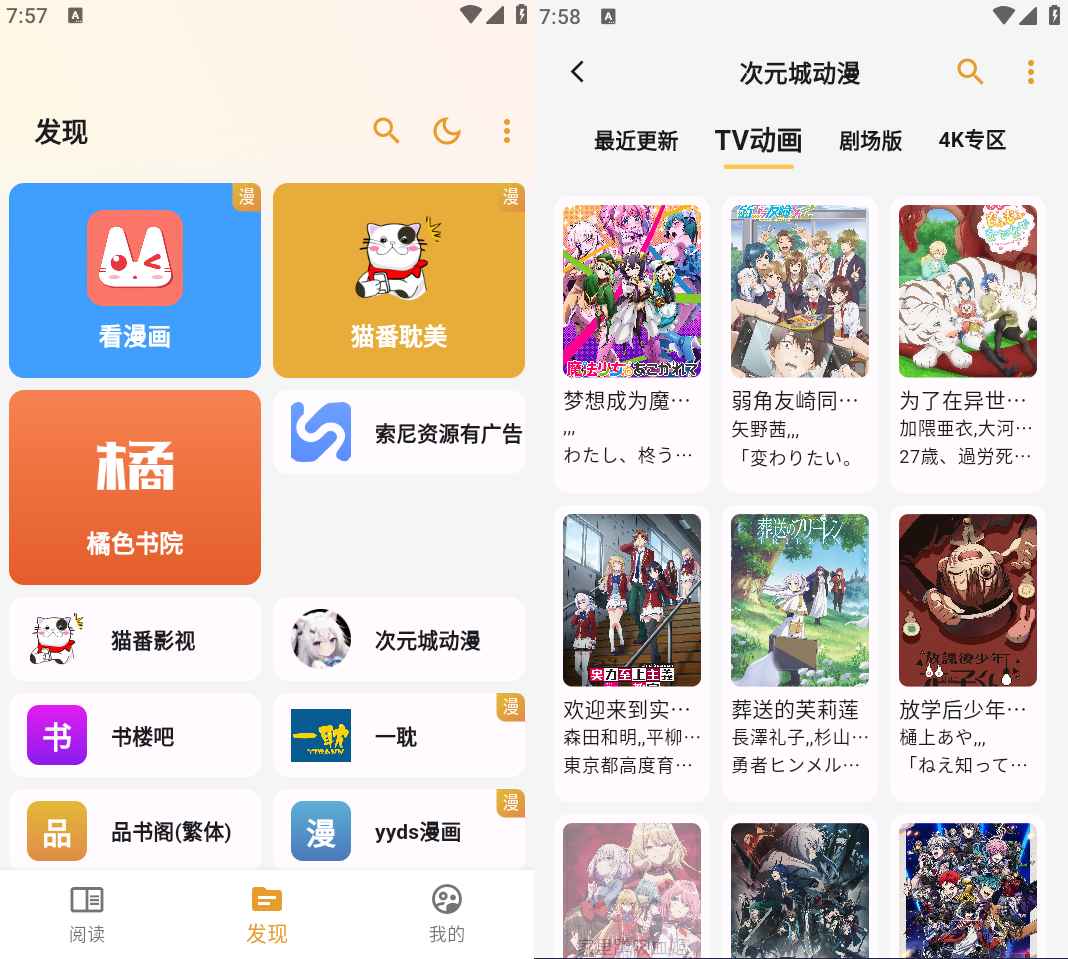Open search on the 发现 page
The width and height of the screenshot is (1068, 959).
[x=386, y=131]
